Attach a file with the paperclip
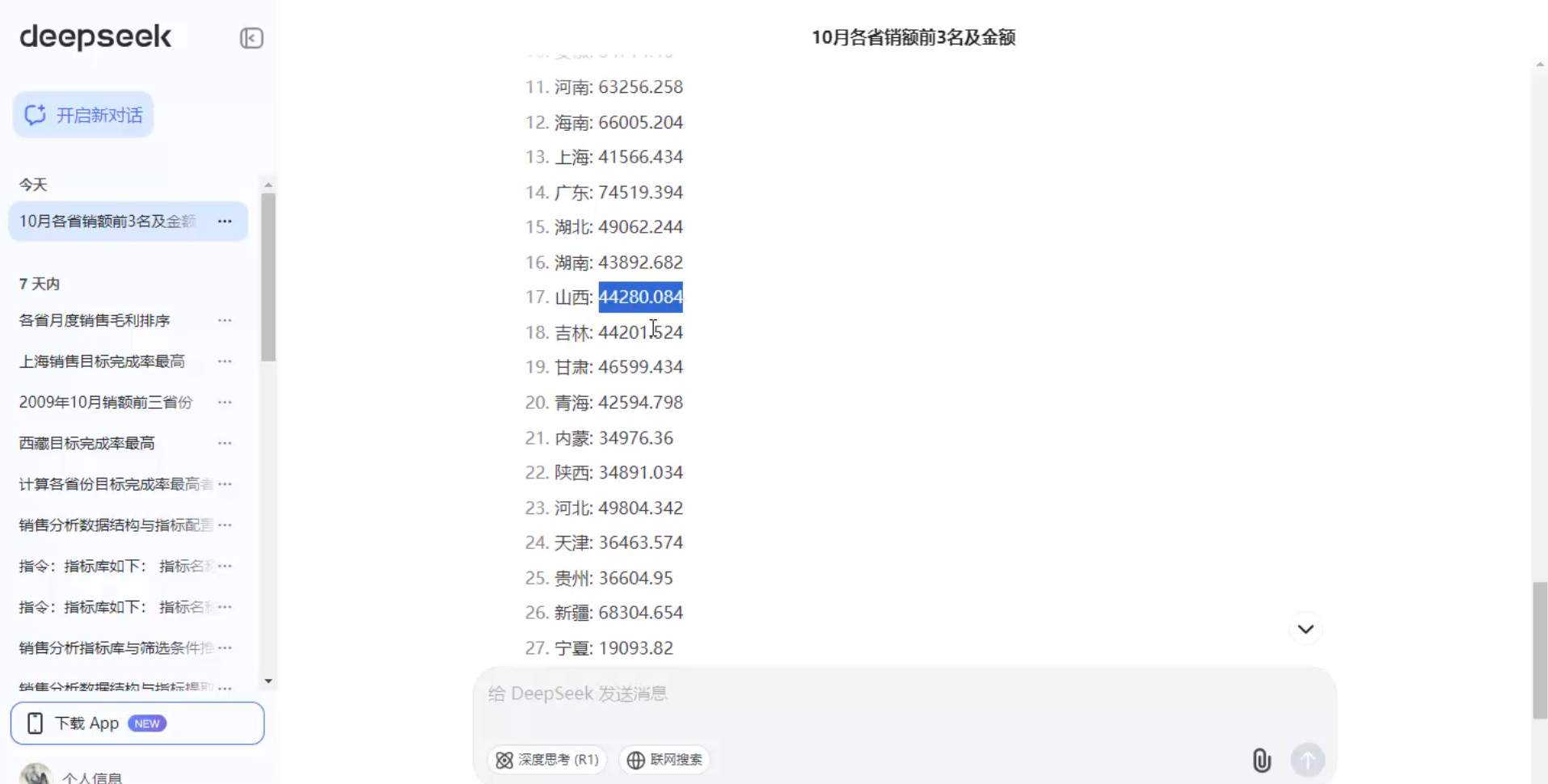Image resolution: width=1548 pixels, height=784 pixels. [1261, 760]
